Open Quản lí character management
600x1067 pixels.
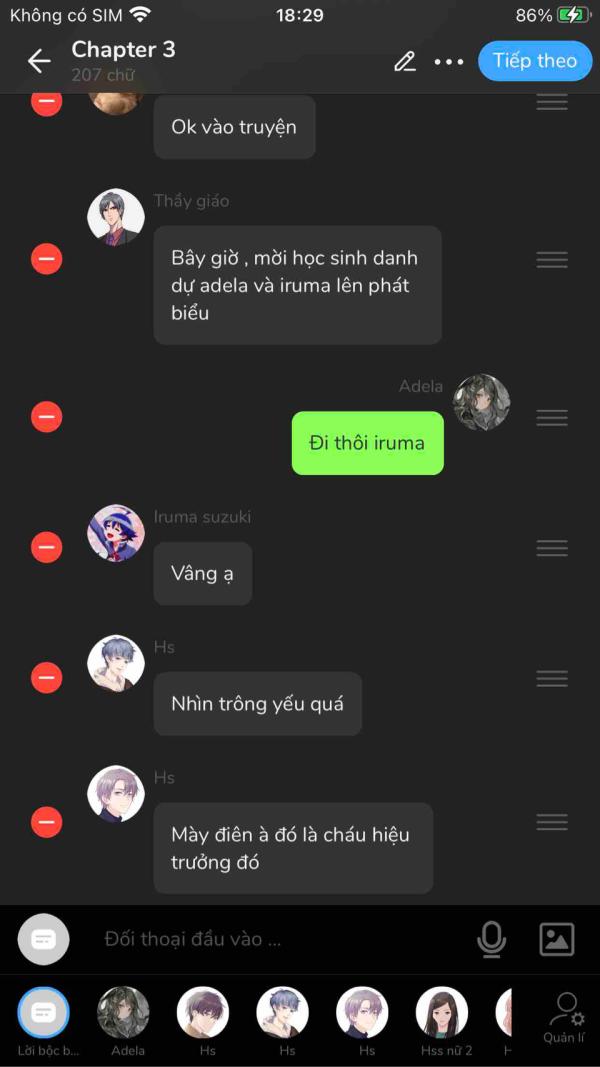pyautogui.click(x=564, y=1018)
